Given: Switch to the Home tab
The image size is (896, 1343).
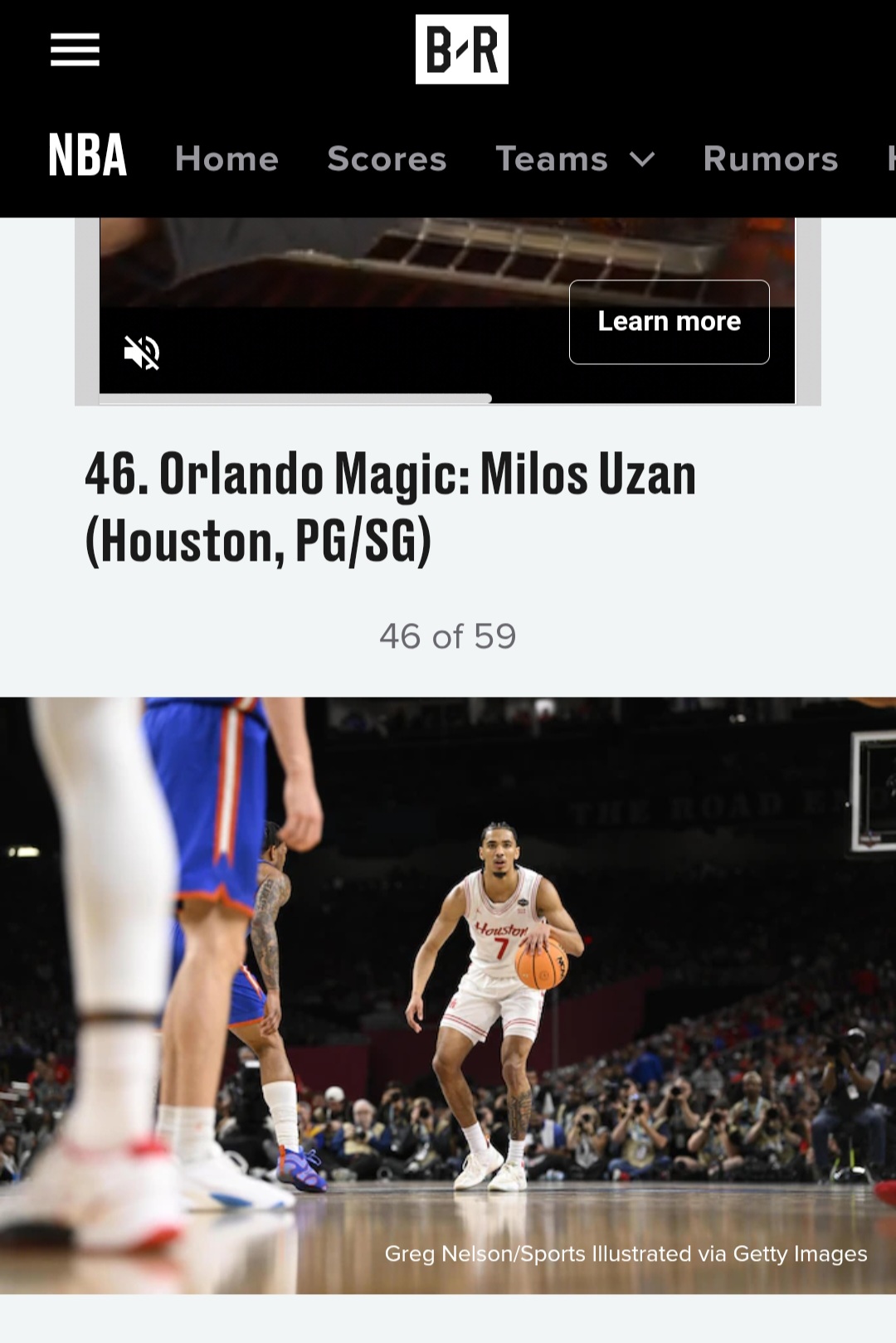Looking at the screenshot, I should click(x=226, y=158).
